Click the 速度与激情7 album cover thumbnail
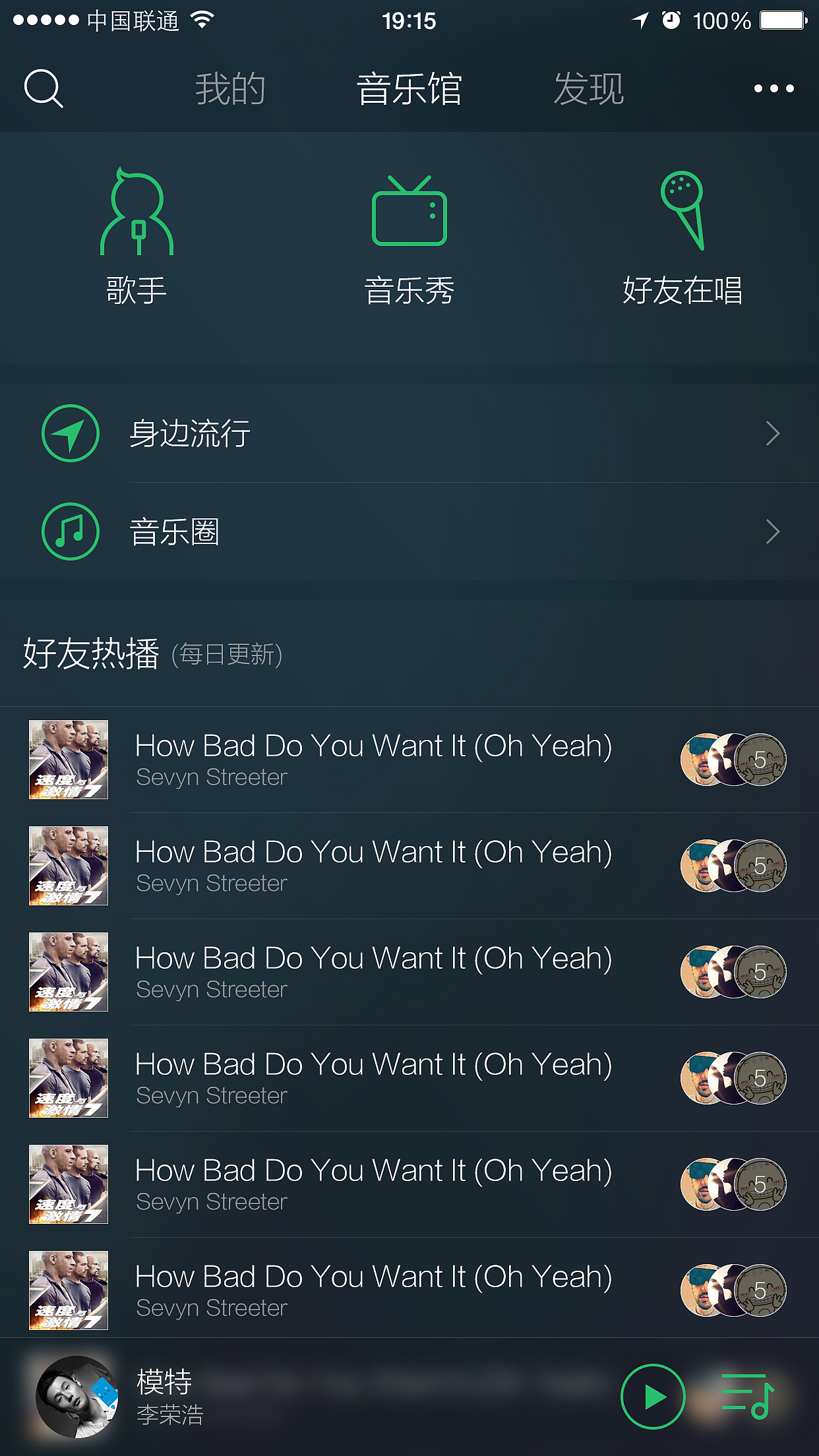The height and width of the screenshot is (1456, 819). pyautogui.click(x=68, y=759)
